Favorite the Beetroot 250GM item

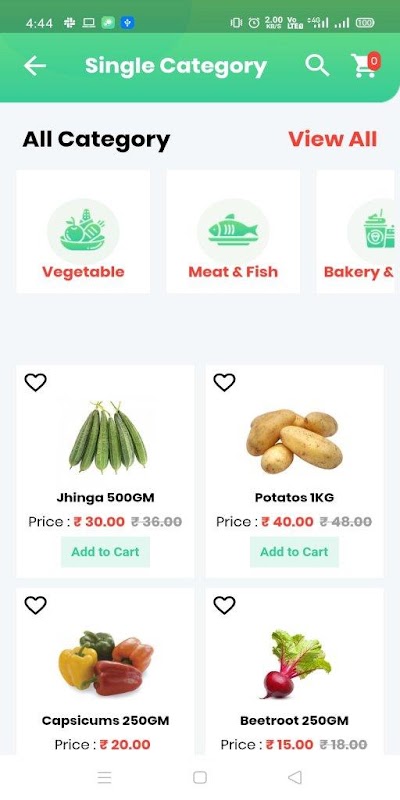point(224,605)
